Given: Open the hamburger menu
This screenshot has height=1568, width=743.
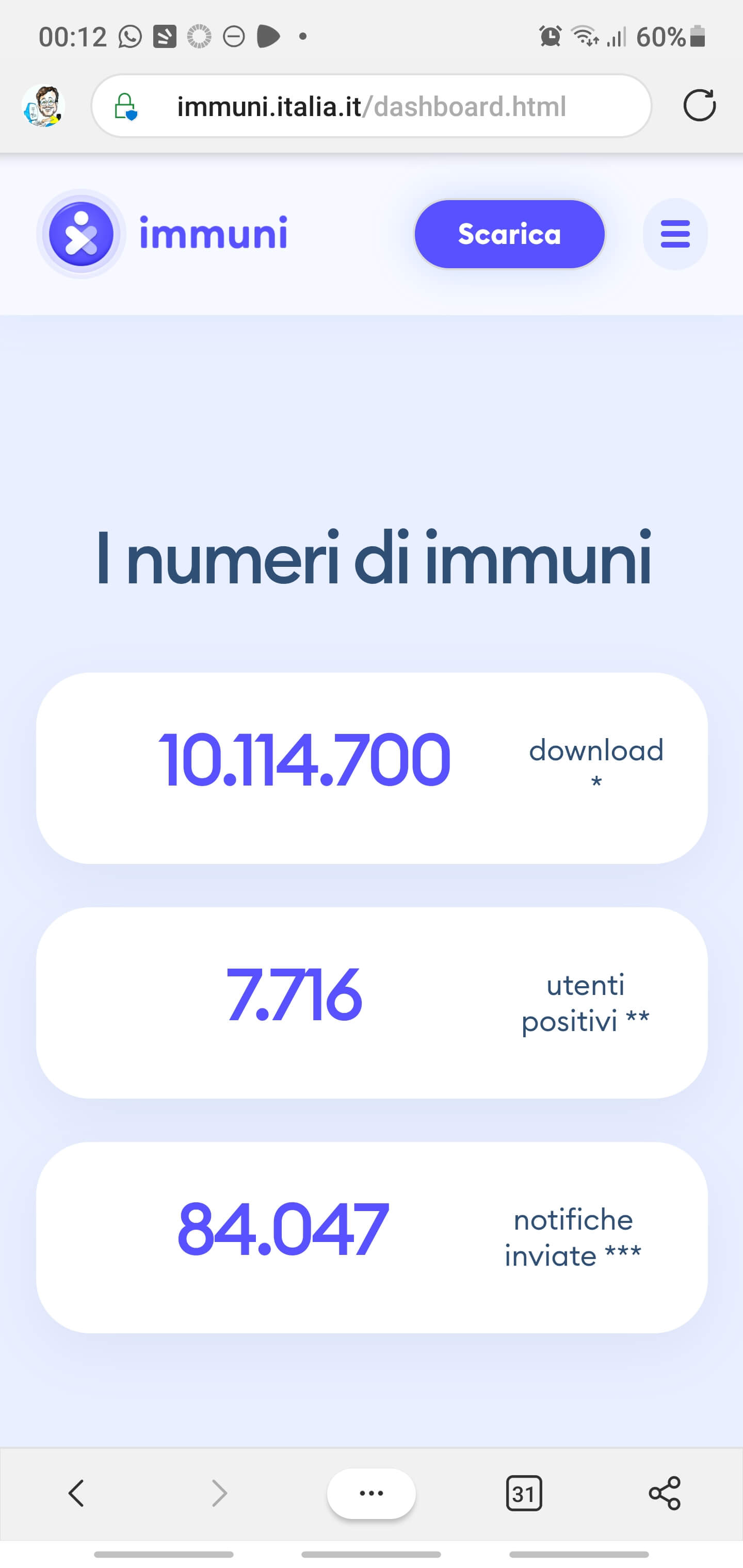Looking at the screenshot, I should coord(675,234).
